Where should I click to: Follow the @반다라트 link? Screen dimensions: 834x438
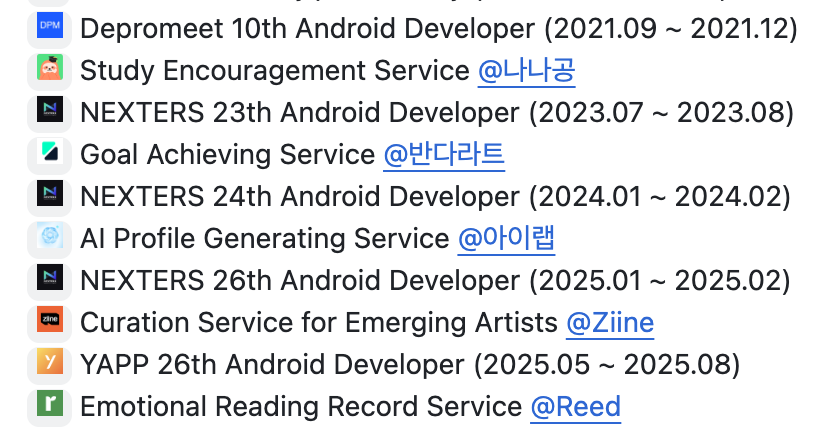pos(444,155)
